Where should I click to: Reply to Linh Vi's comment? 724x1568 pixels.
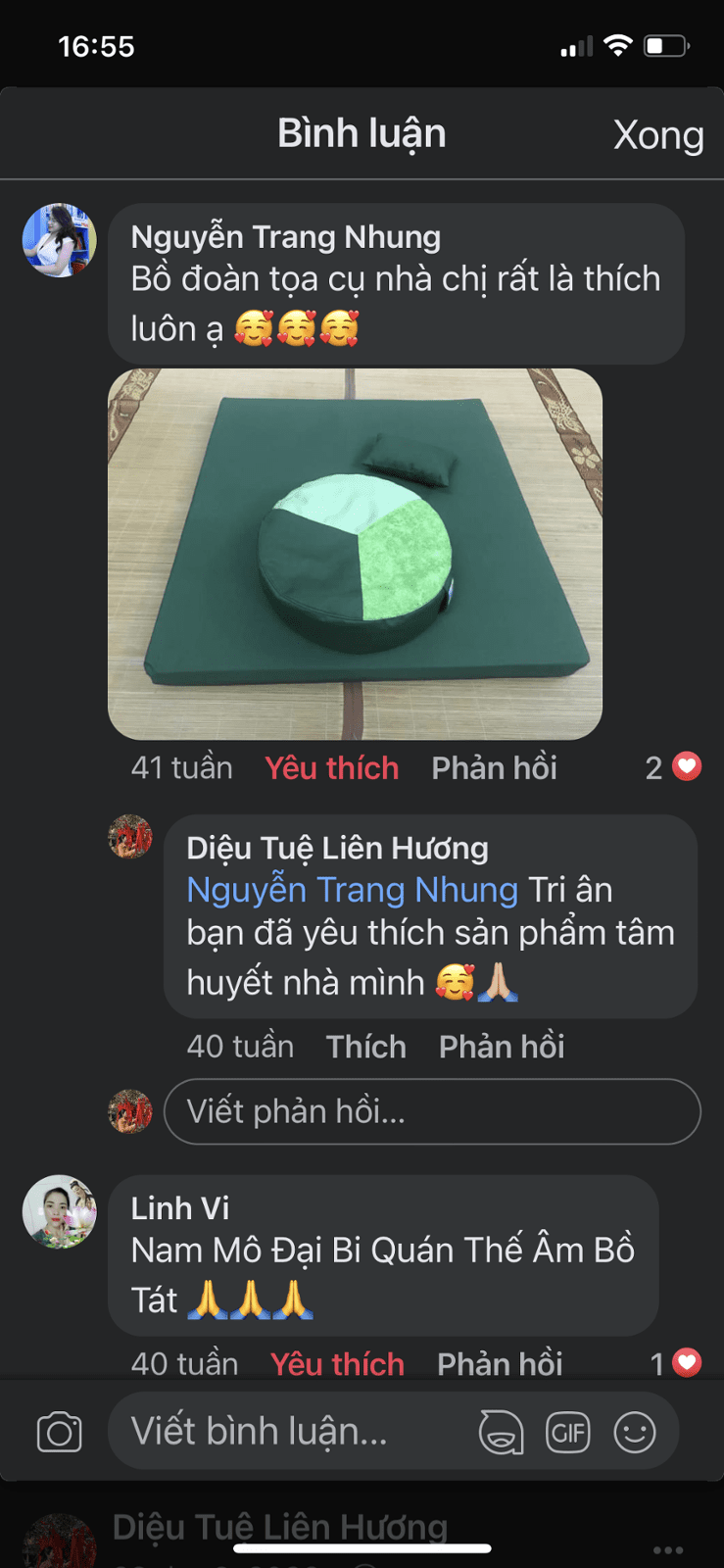click(500, 1363)
